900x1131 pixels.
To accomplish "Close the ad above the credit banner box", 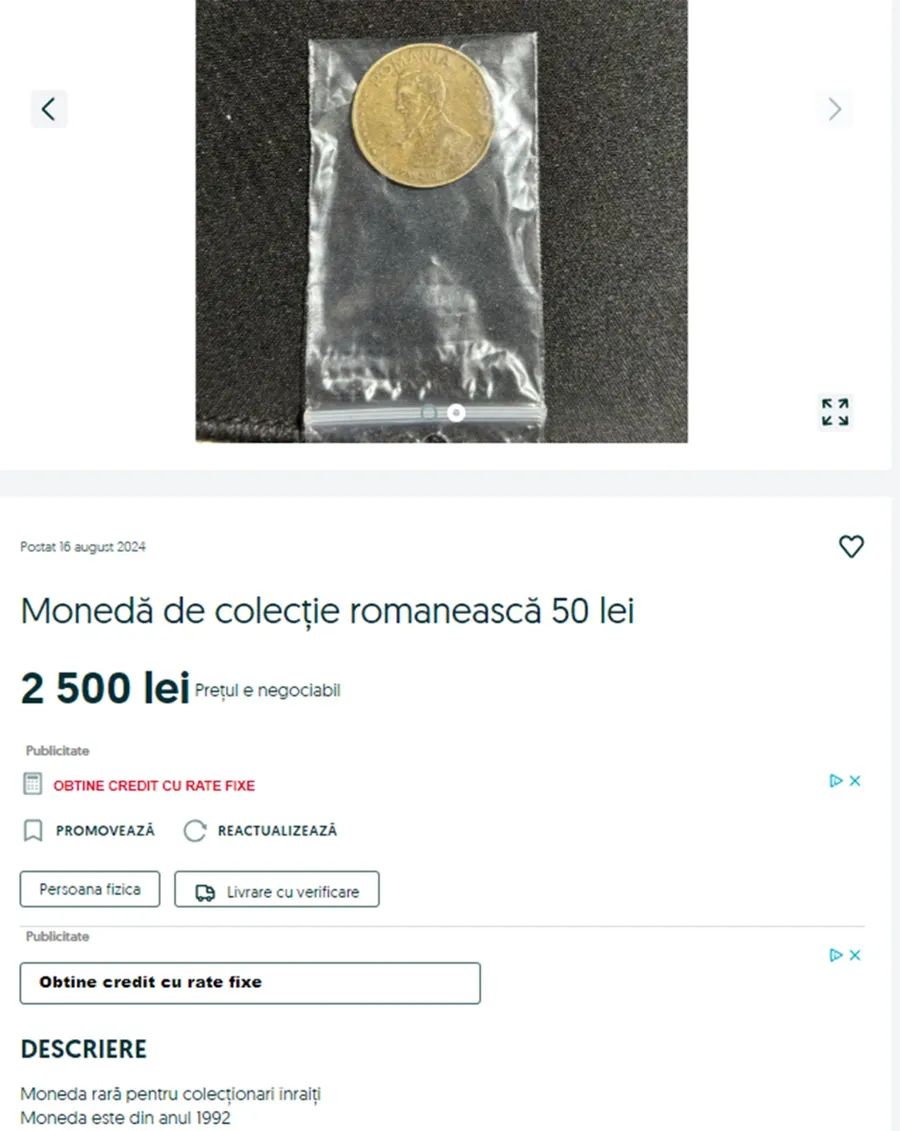I will click(855, 955).
